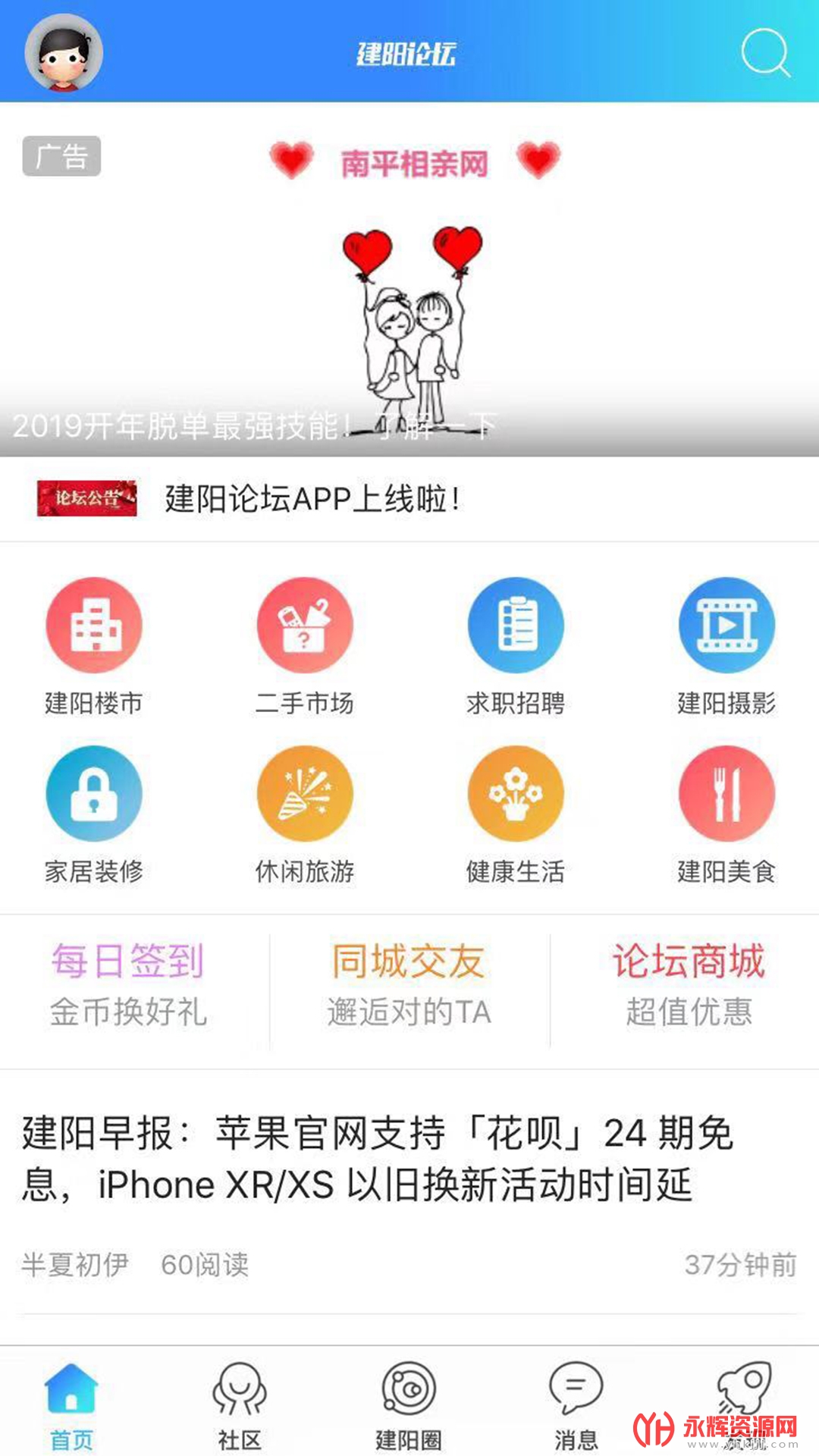819x1456 pixels.
Task: Open 建阳楼市 section
Action: [94, 646]
